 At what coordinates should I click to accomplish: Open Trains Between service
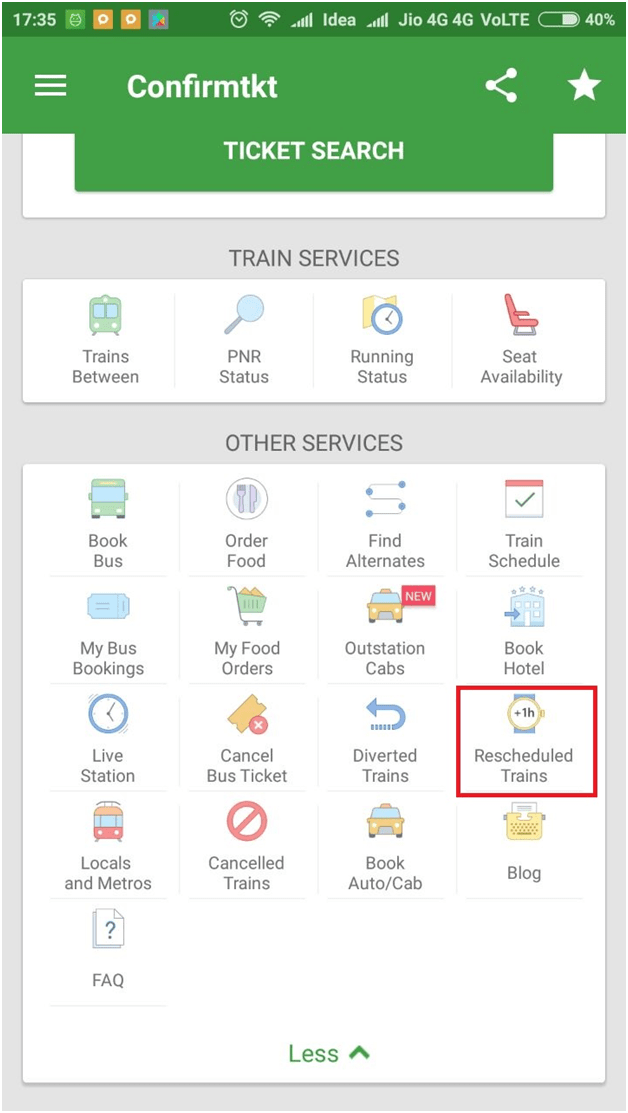[106, 342]
